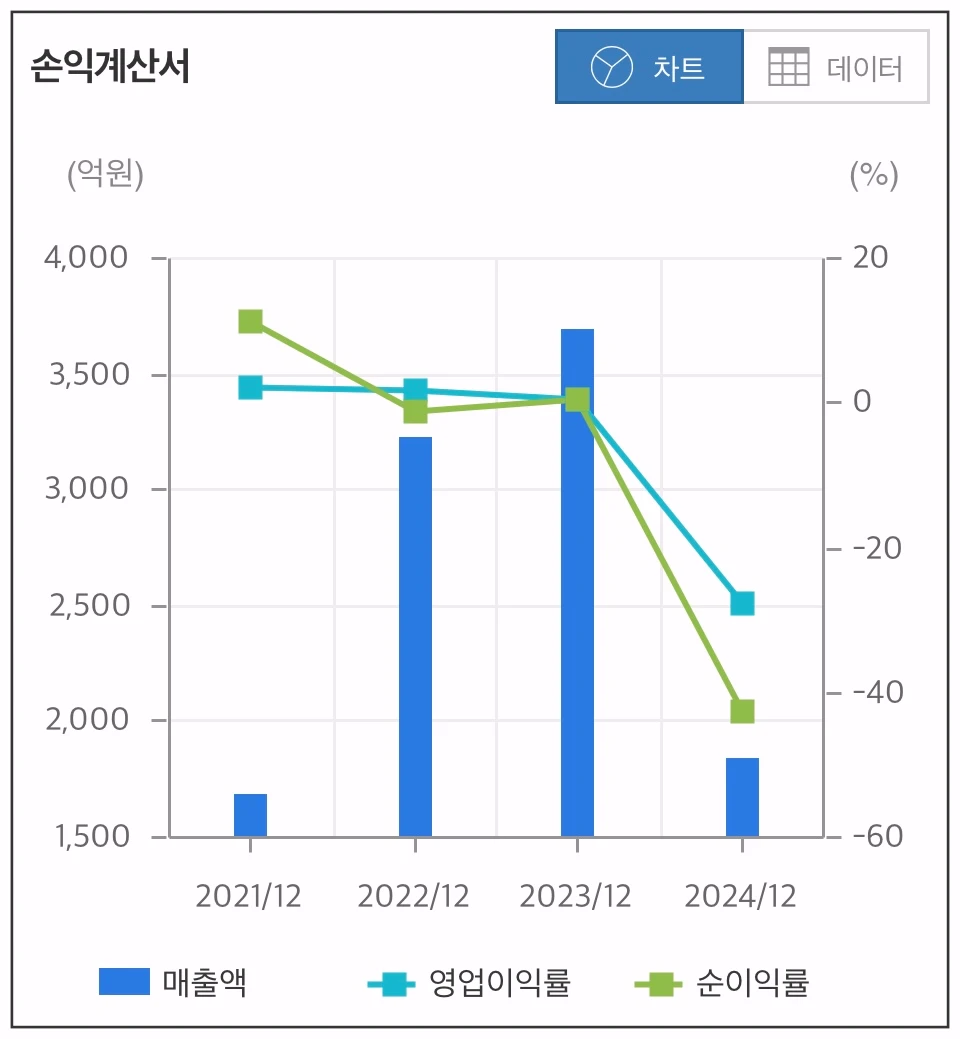
Task: Click the tallest blue bar at 2023/12
Action: [x=577, y=580]
